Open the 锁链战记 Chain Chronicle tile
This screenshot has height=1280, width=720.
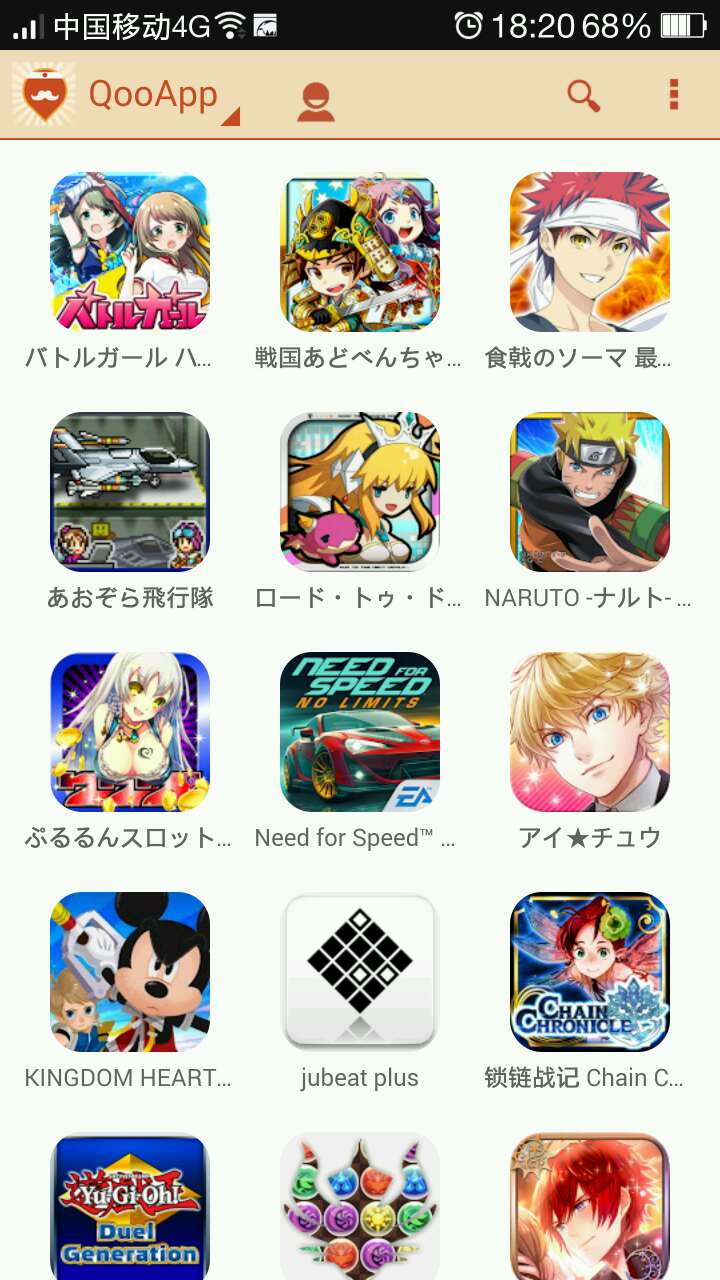590,972
